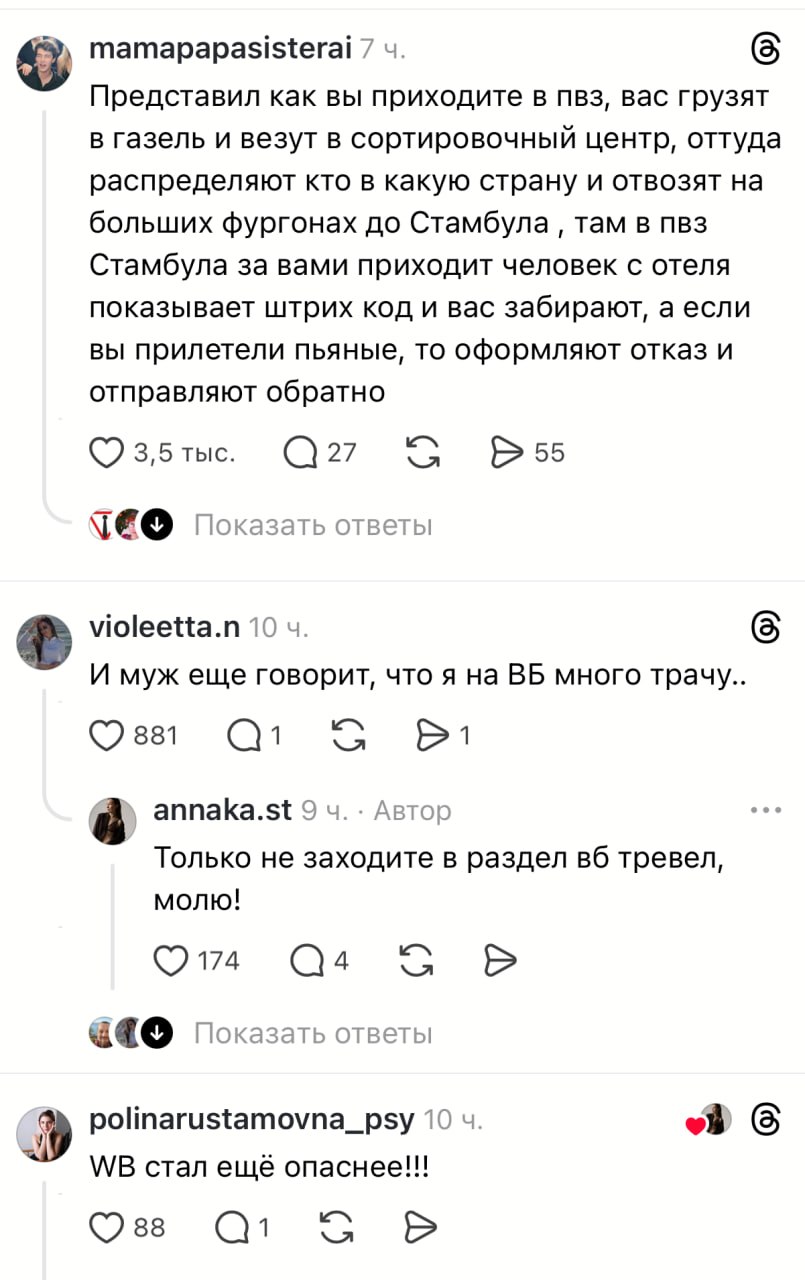Viewport: 805px width, 1280px height.
Task: Share polinarustamovna_psy's comment via send icon
Action: [420, 1226]
